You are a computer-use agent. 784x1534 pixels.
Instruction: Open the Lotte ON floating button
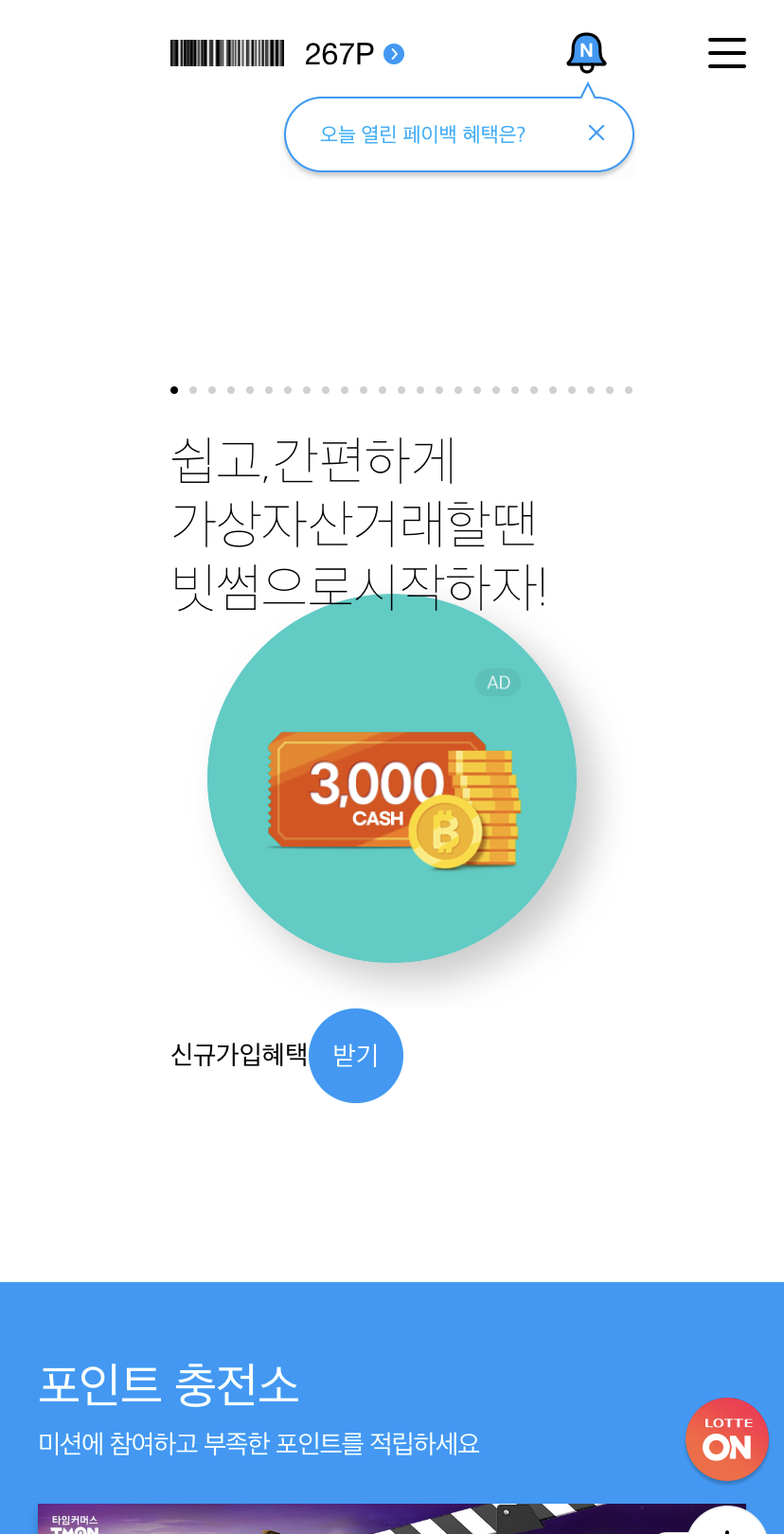[x=726, y=1438]
